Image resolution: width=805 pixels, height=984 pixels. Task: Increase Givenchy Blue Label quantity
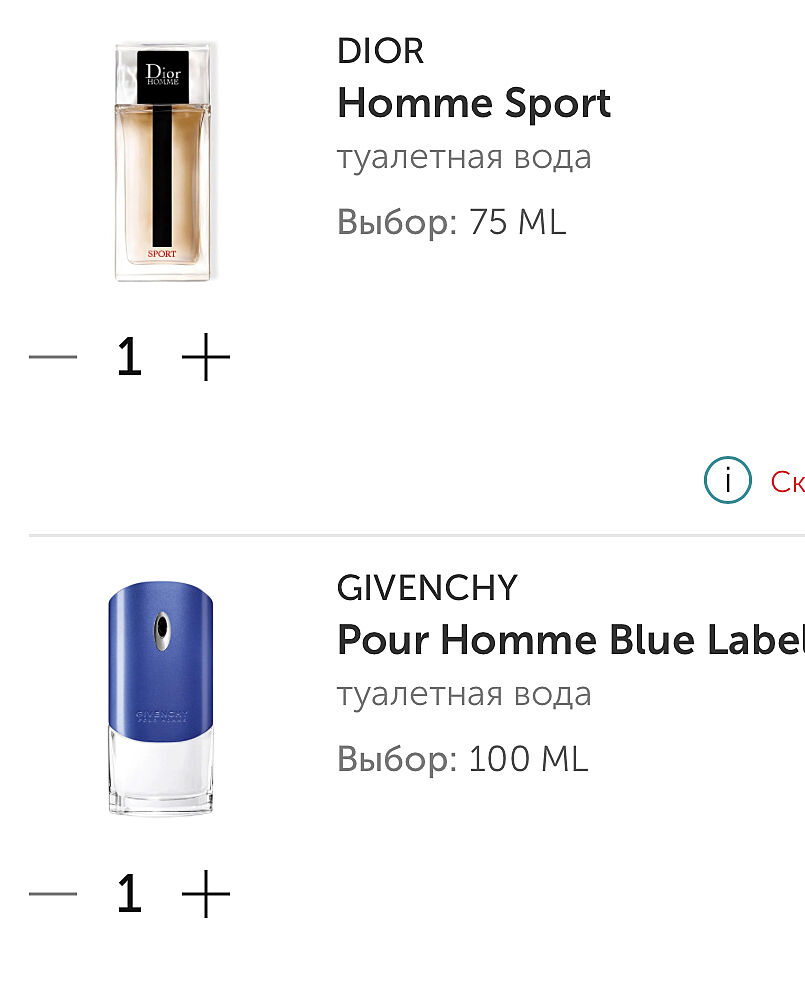[206, 893]
